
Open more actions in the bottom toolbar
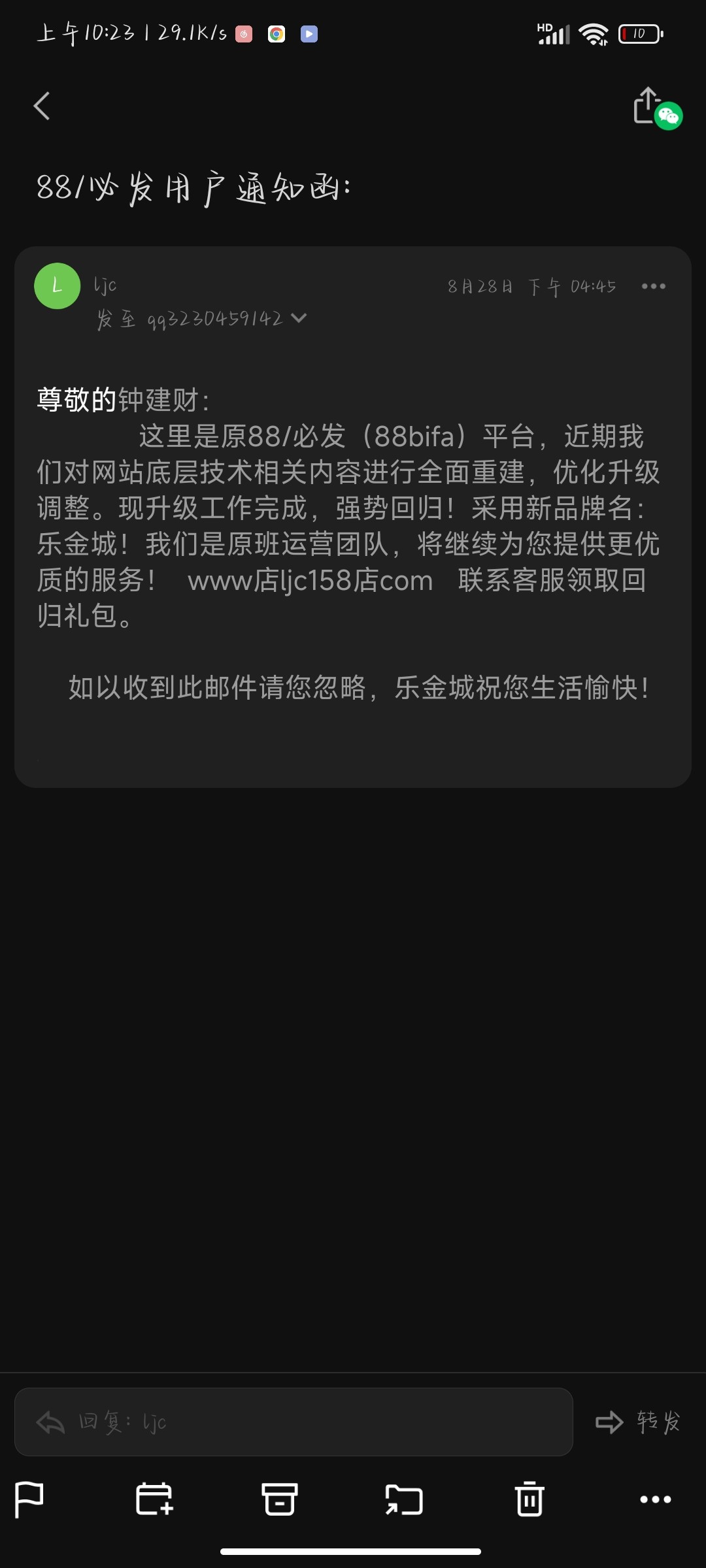coord(655,1499)
